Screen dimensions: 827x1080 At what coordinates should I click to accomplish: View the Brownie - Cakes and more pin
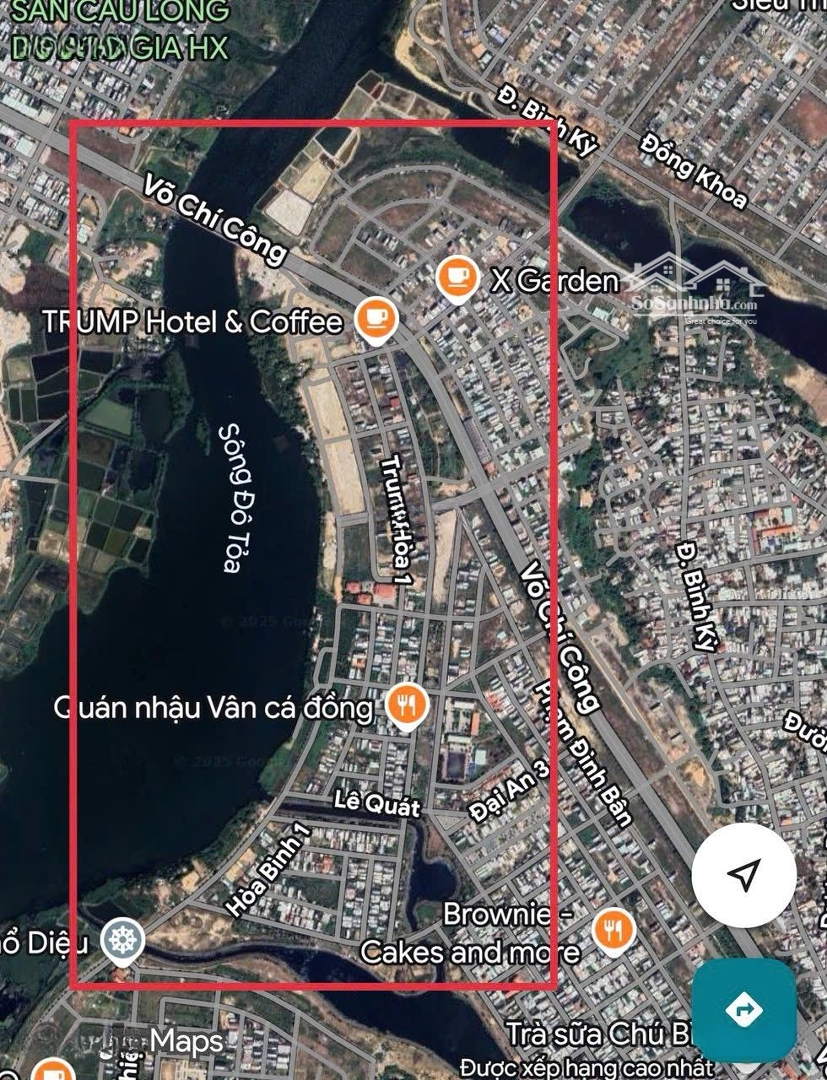612,931
